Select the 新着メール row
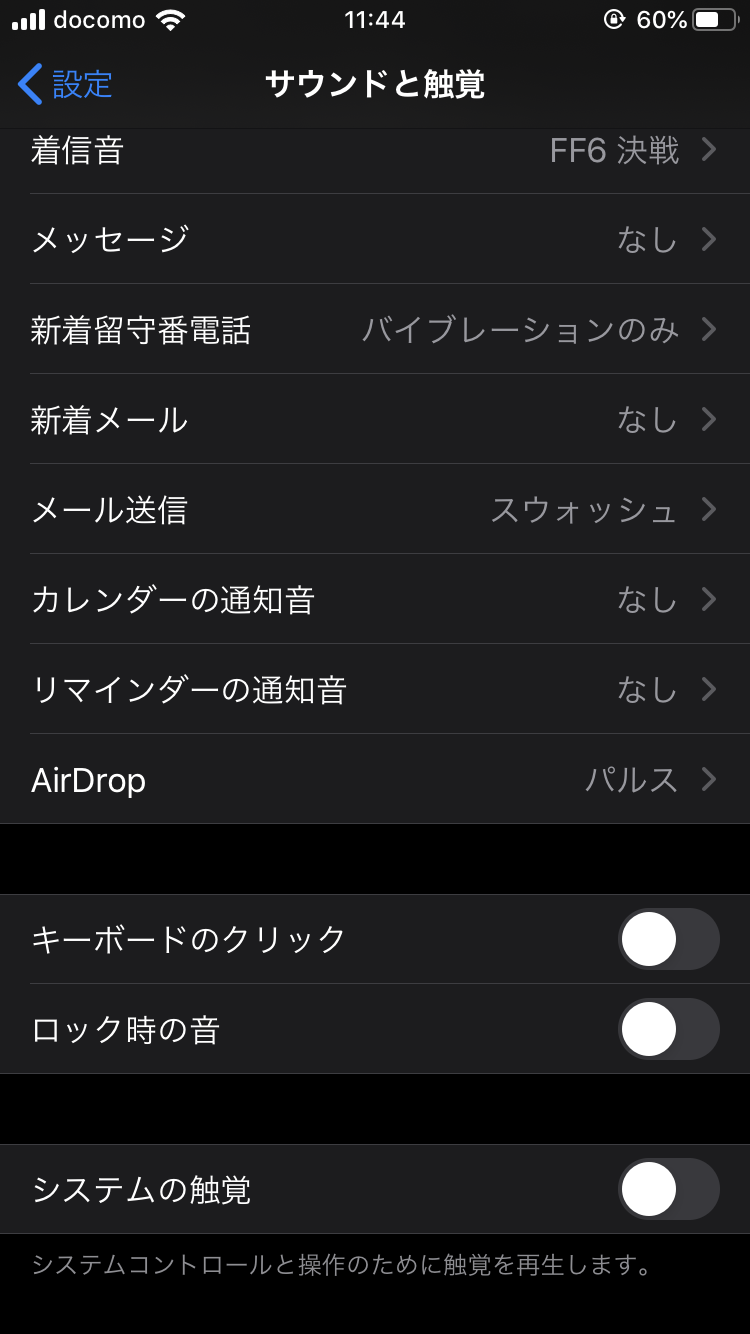 click(375, 419)
